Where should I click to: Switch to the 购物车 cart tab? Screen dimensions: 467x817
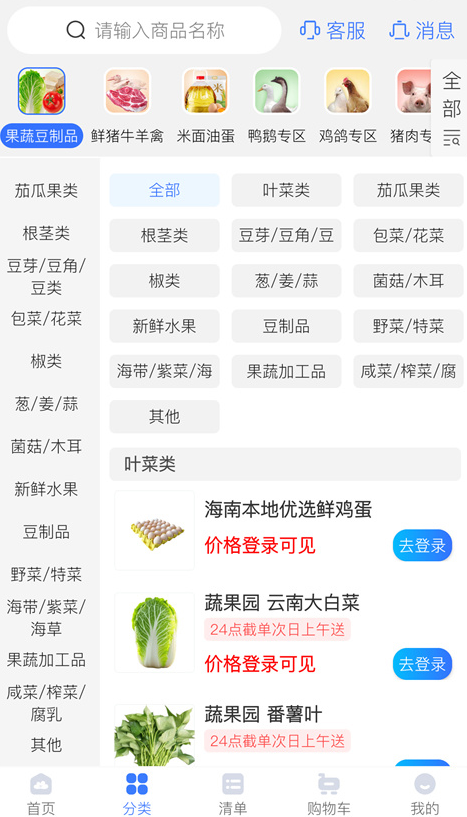[328, 794]
